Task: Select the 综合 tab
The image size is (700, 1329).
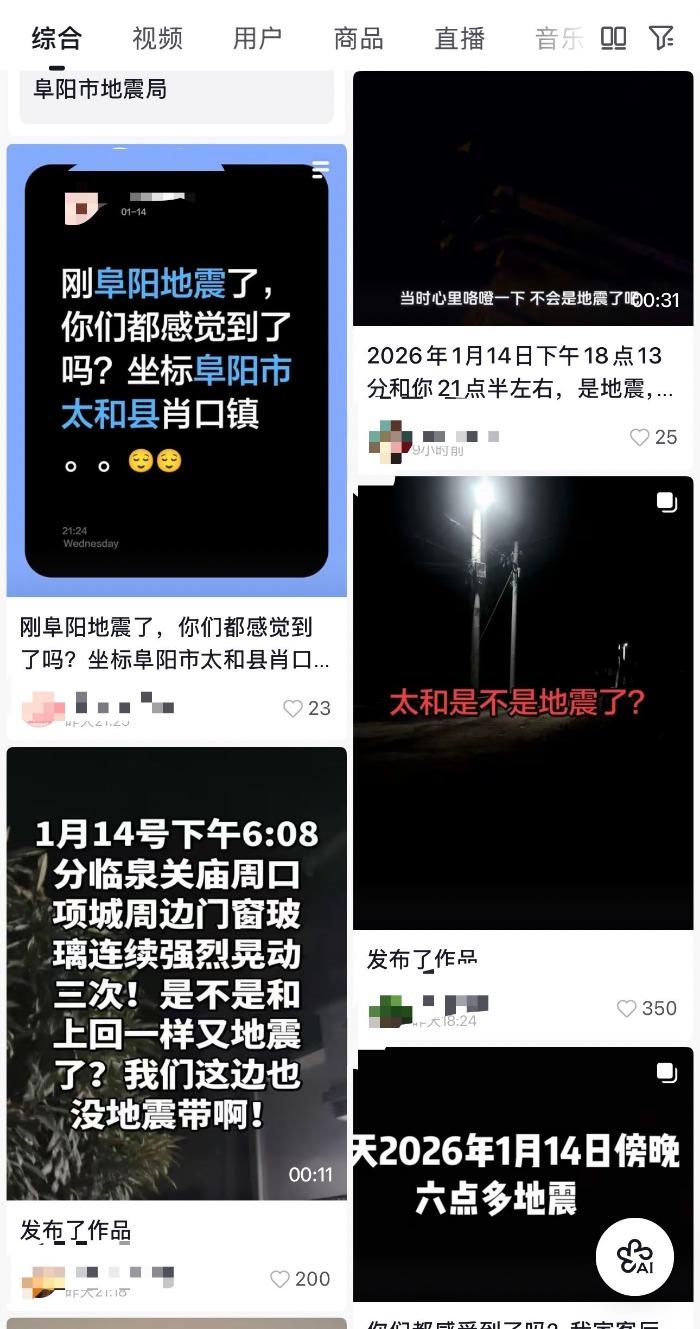Action: 56,39
